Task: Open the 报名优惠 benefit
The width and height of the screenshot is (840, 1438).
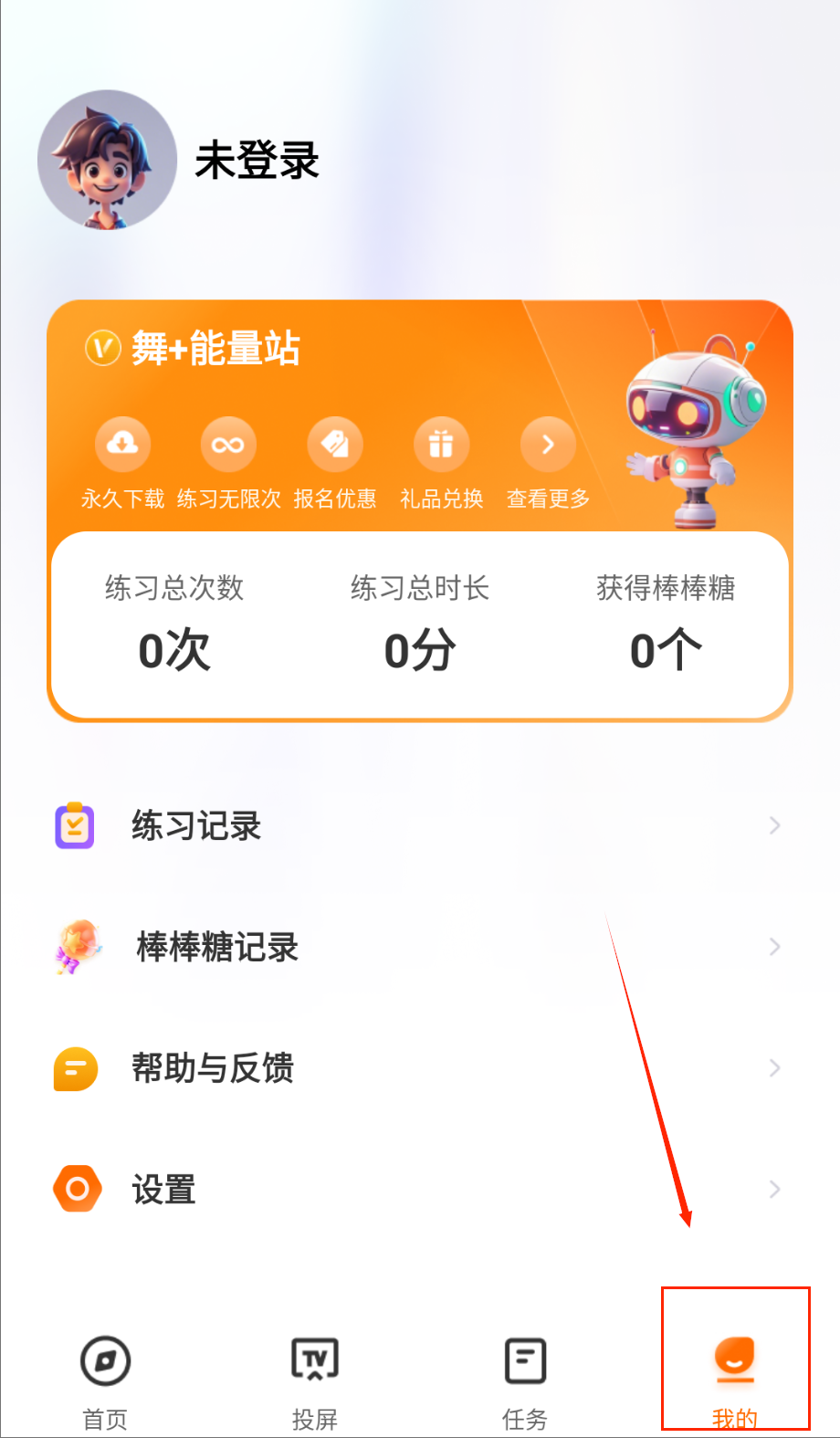Action: 335,463
